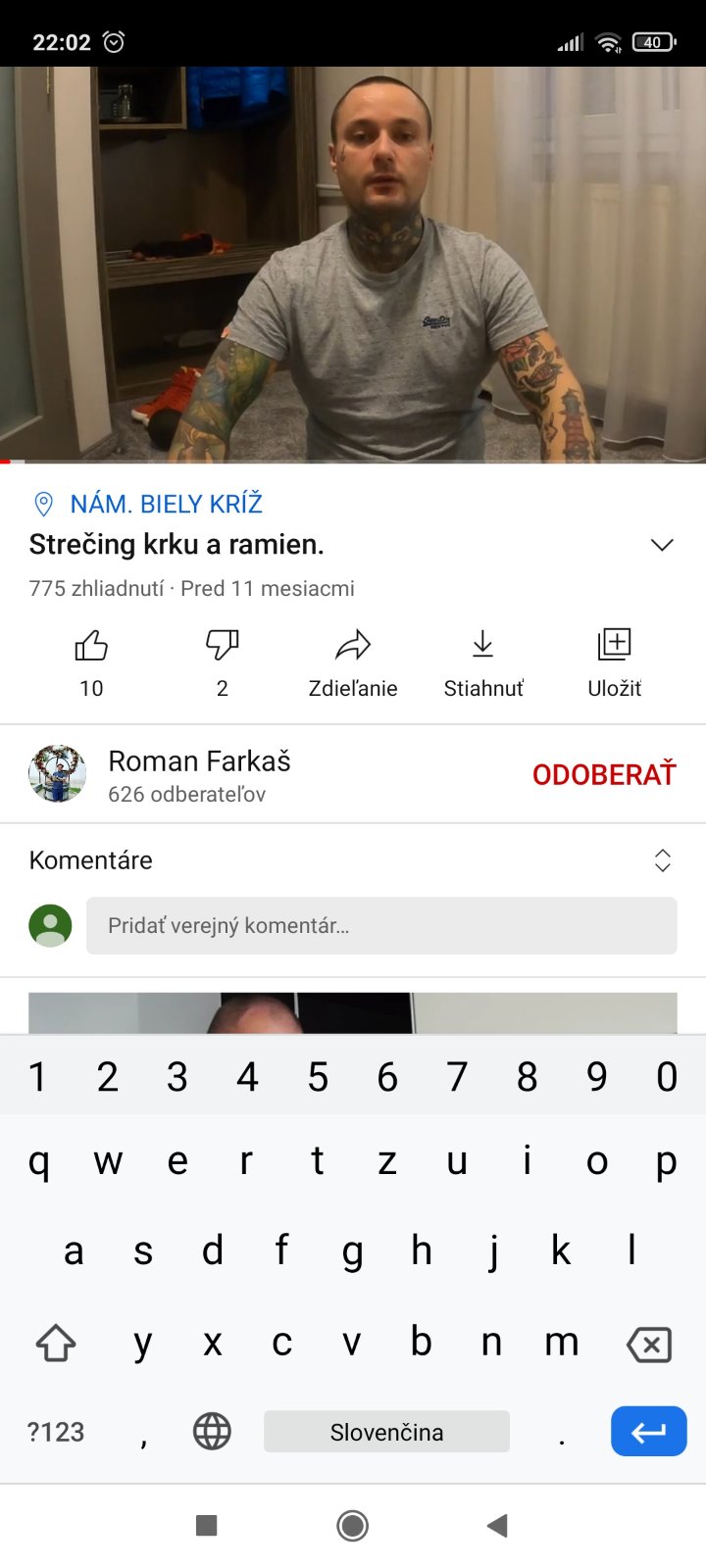Subscribe with the ODOBERAŤ button
706x1568 pixels.
tap(604, 774)
